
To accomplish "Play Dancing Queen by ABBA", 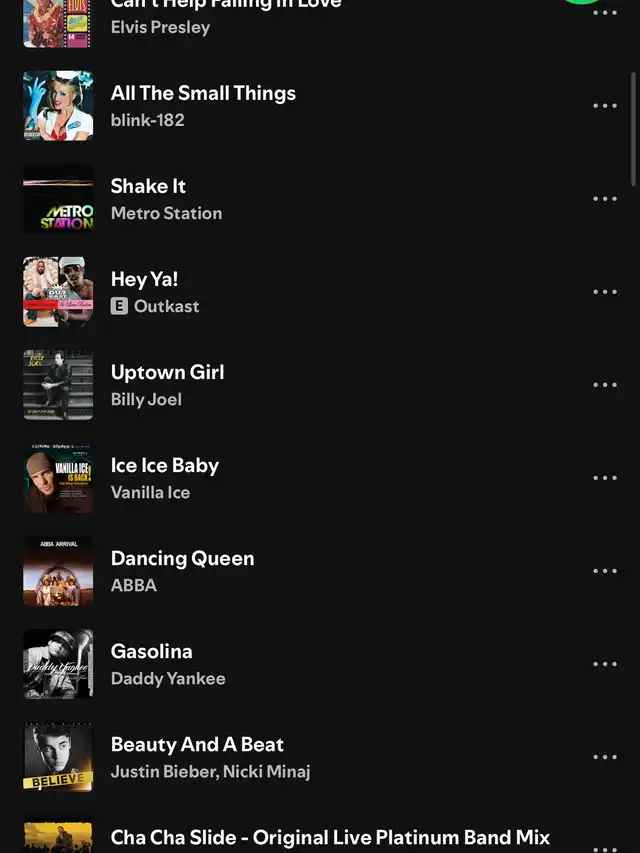I will [182, 559].
